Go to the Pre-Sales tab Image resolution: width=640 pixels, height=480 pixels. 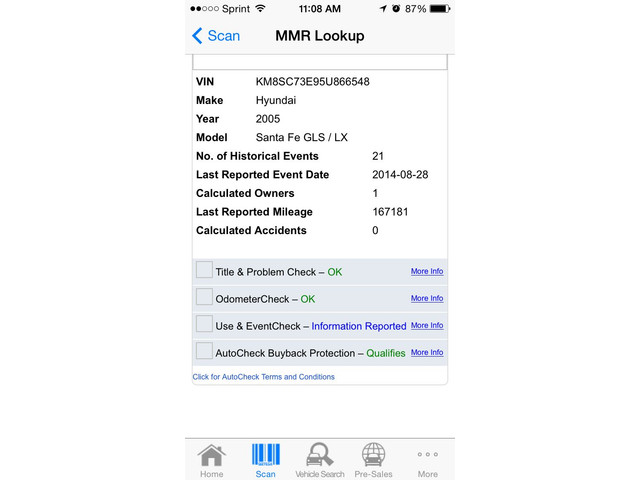pyautogui.click(x=374, y=460)
